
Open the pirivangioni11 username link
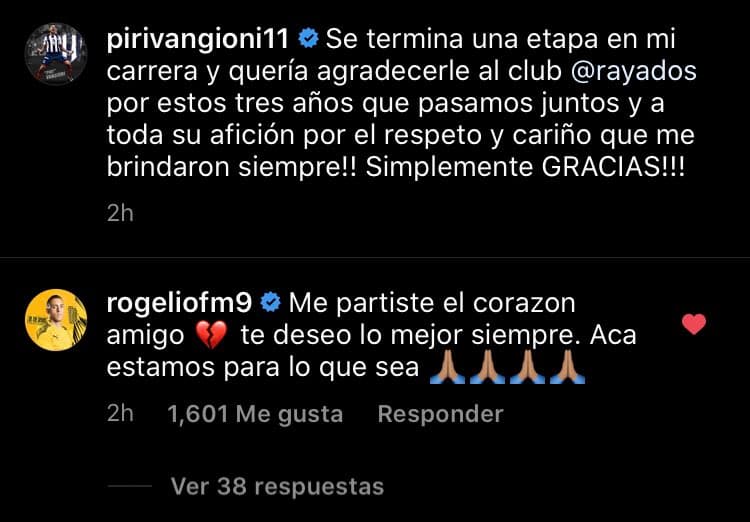click(198, 39)
